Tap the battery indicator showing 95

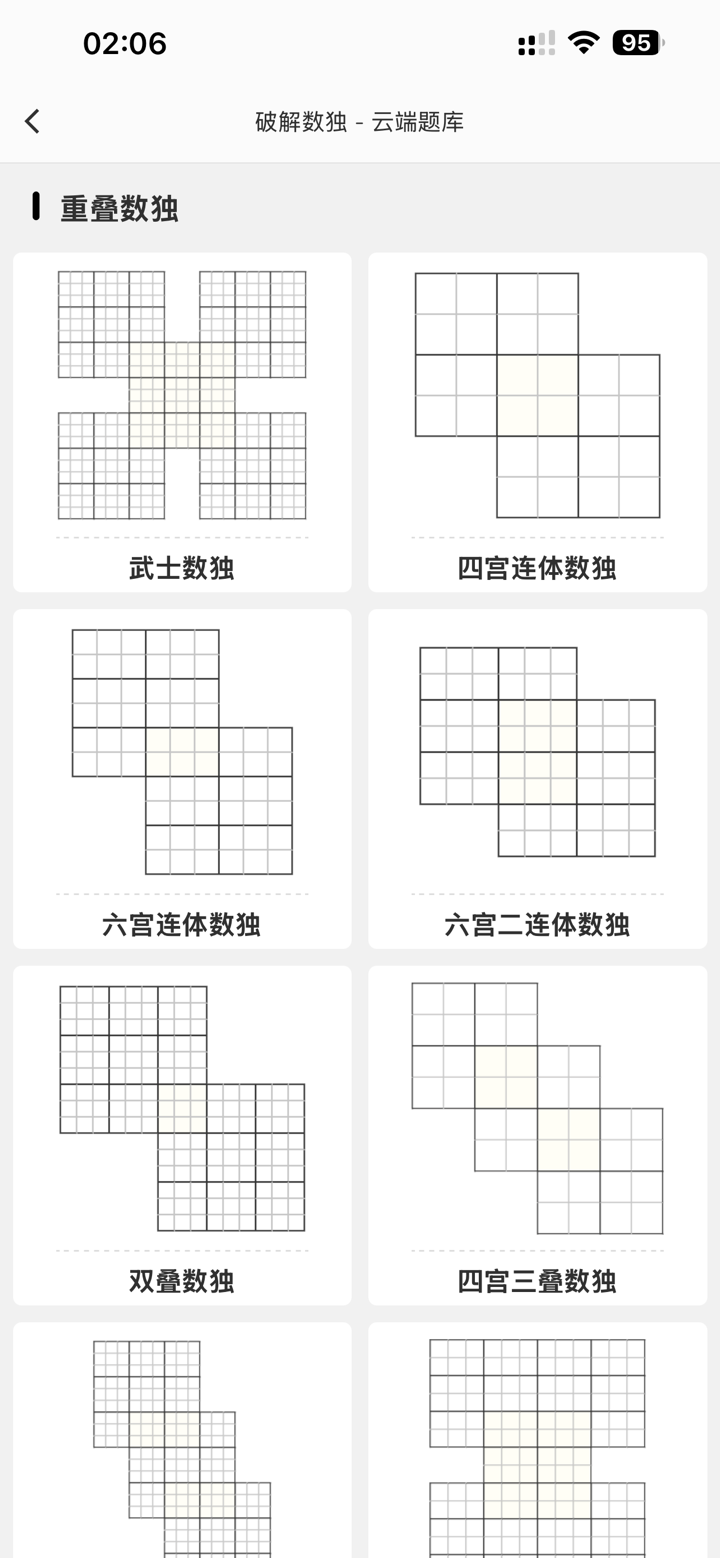point(634,43)
